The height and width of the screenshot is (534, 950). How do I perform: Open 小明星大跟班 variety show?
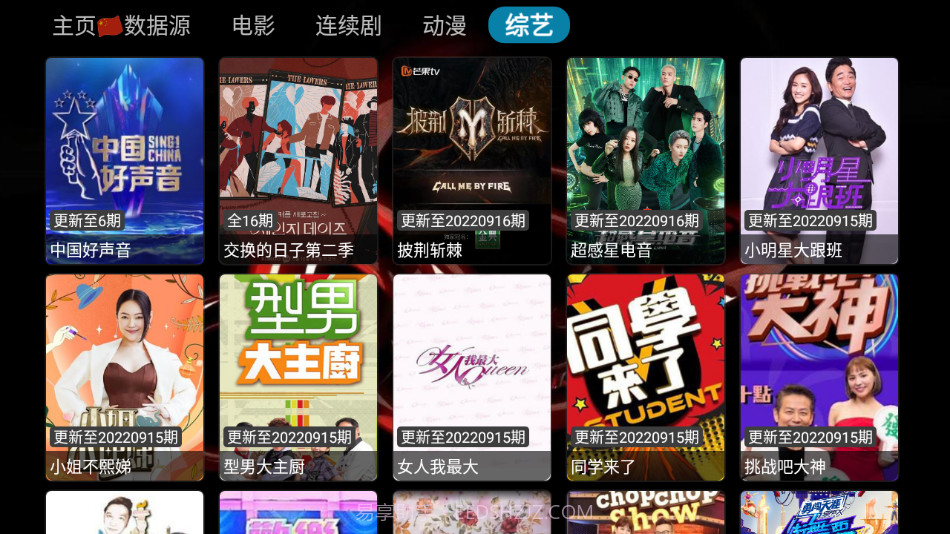pyautogui.click(x=819, y=160)
